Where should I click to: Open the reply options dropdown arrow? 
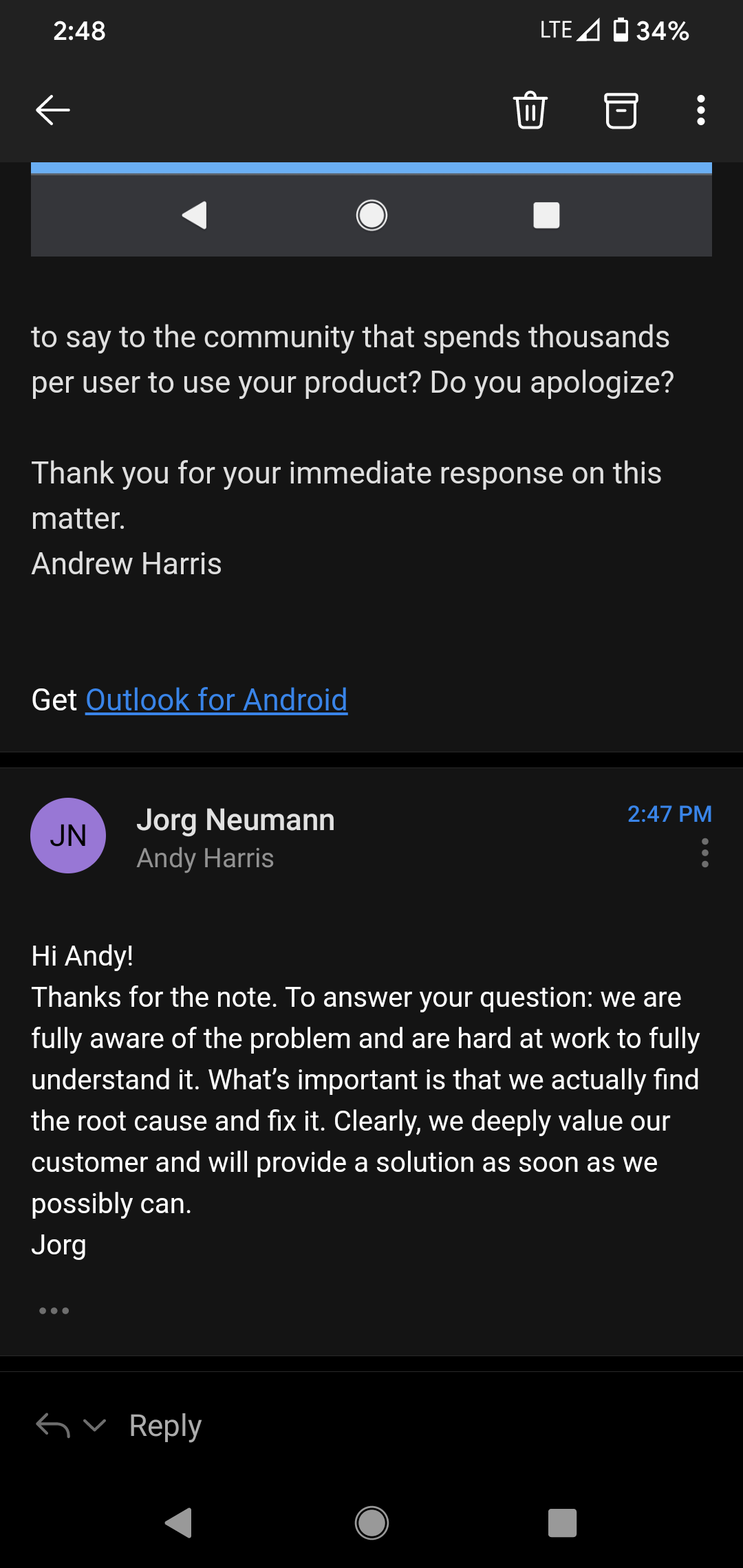(94, 1426)
